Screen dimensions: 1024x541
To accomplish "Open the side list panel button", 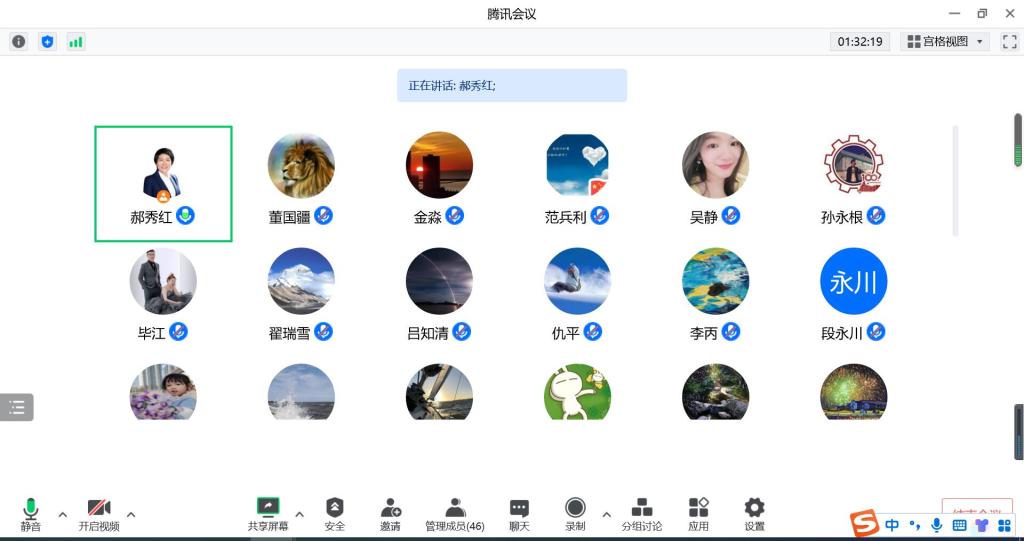I will pyautogui.click(x=17, y=407).
